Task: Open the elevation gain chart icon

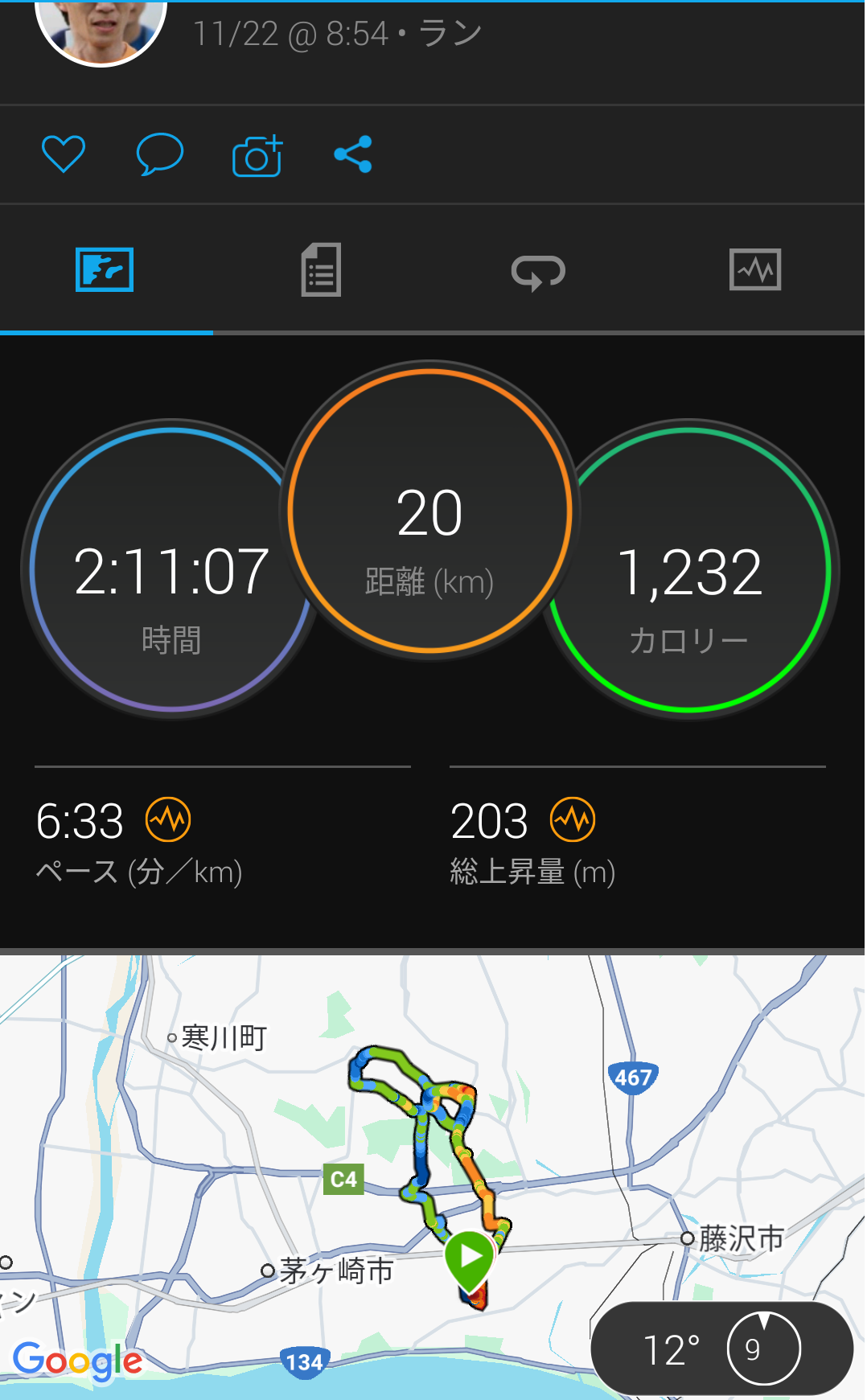Action: click(x=573, y=820)
